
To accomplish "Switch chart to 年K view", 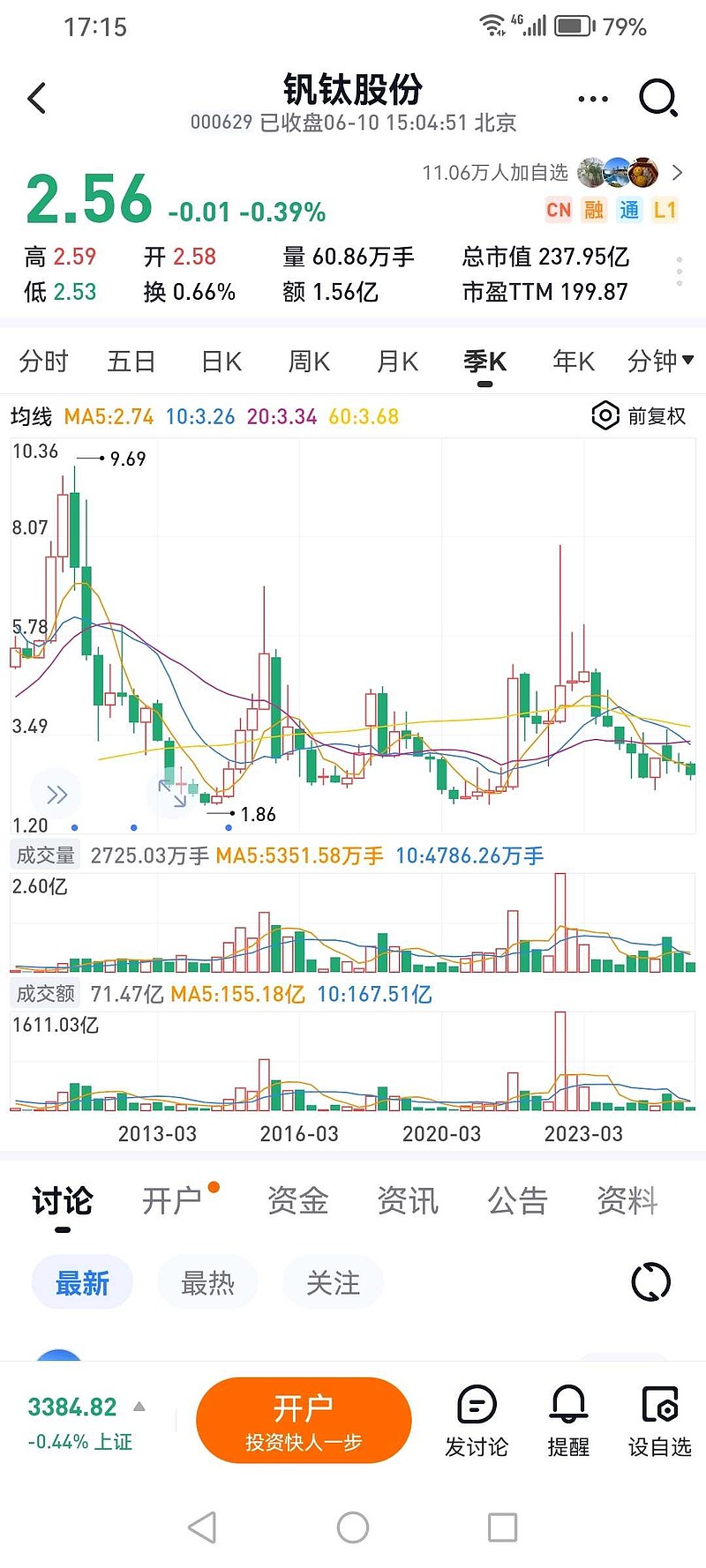I will coord(573,362).
